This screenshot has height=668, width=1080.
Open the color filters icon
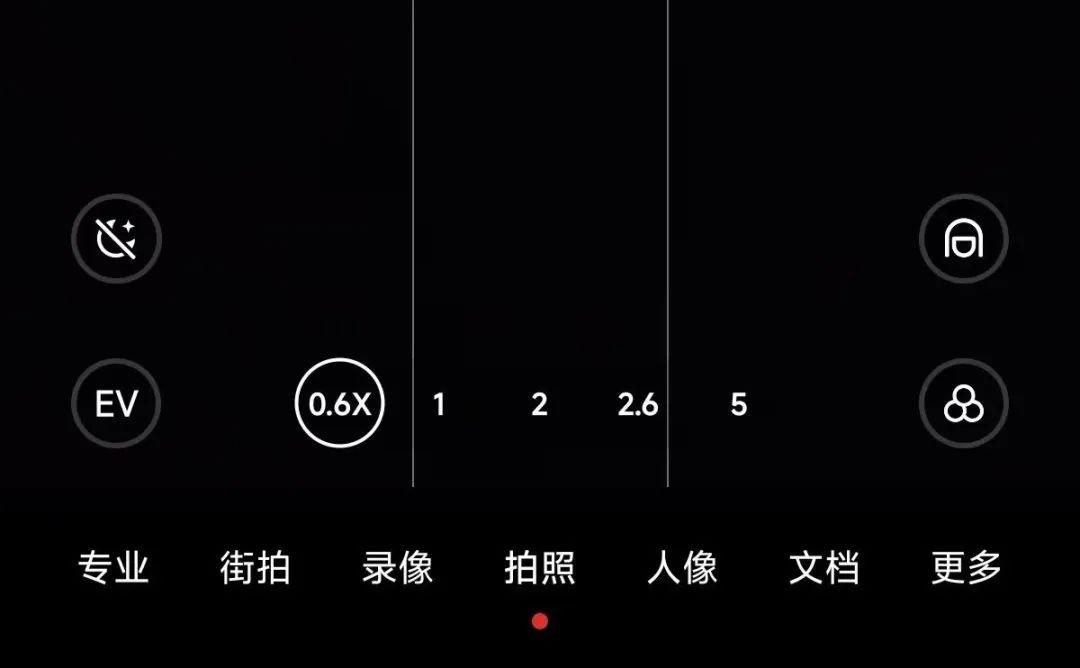tap(963, 404)
